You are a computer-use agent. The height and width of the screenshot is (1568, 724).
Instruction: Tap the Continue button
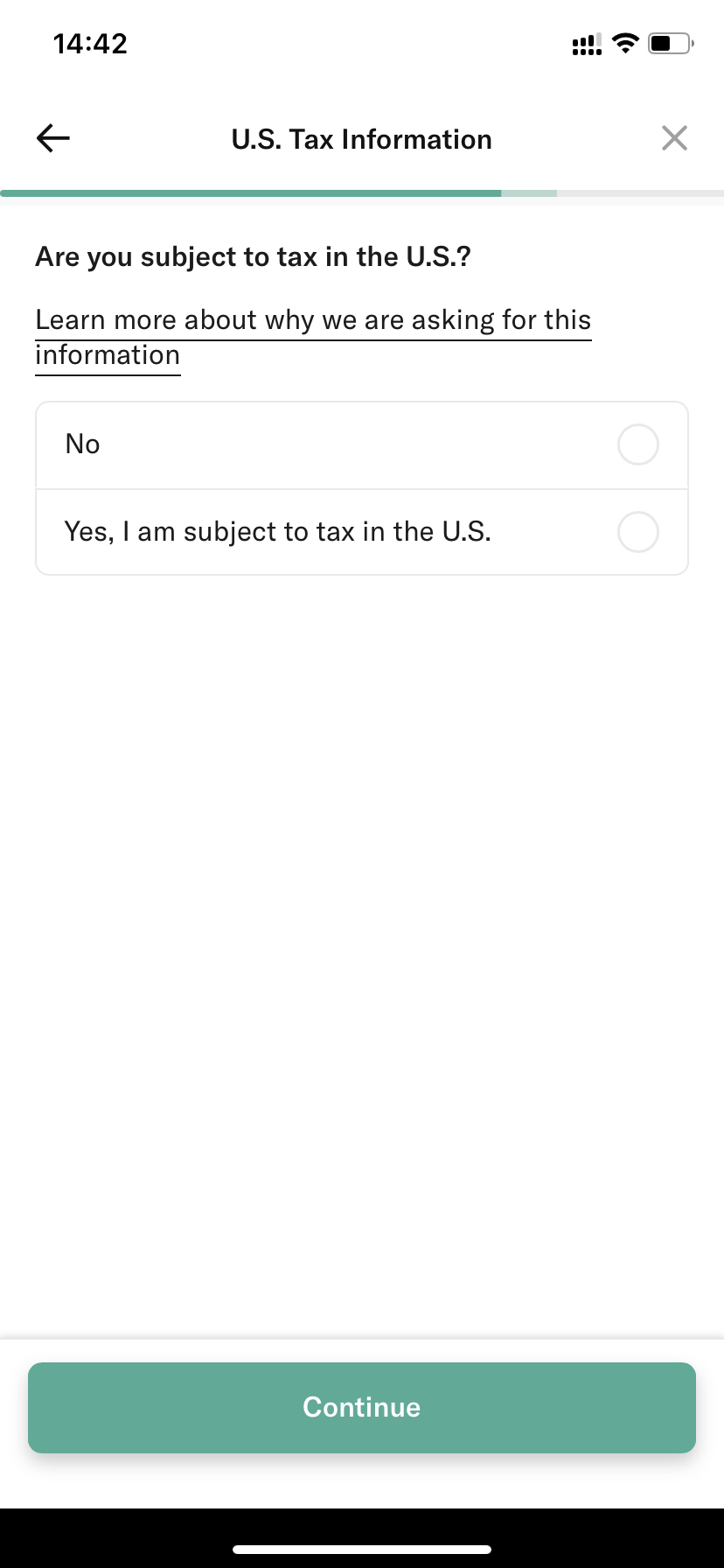pyautogui.click(x=362, y=1408)
